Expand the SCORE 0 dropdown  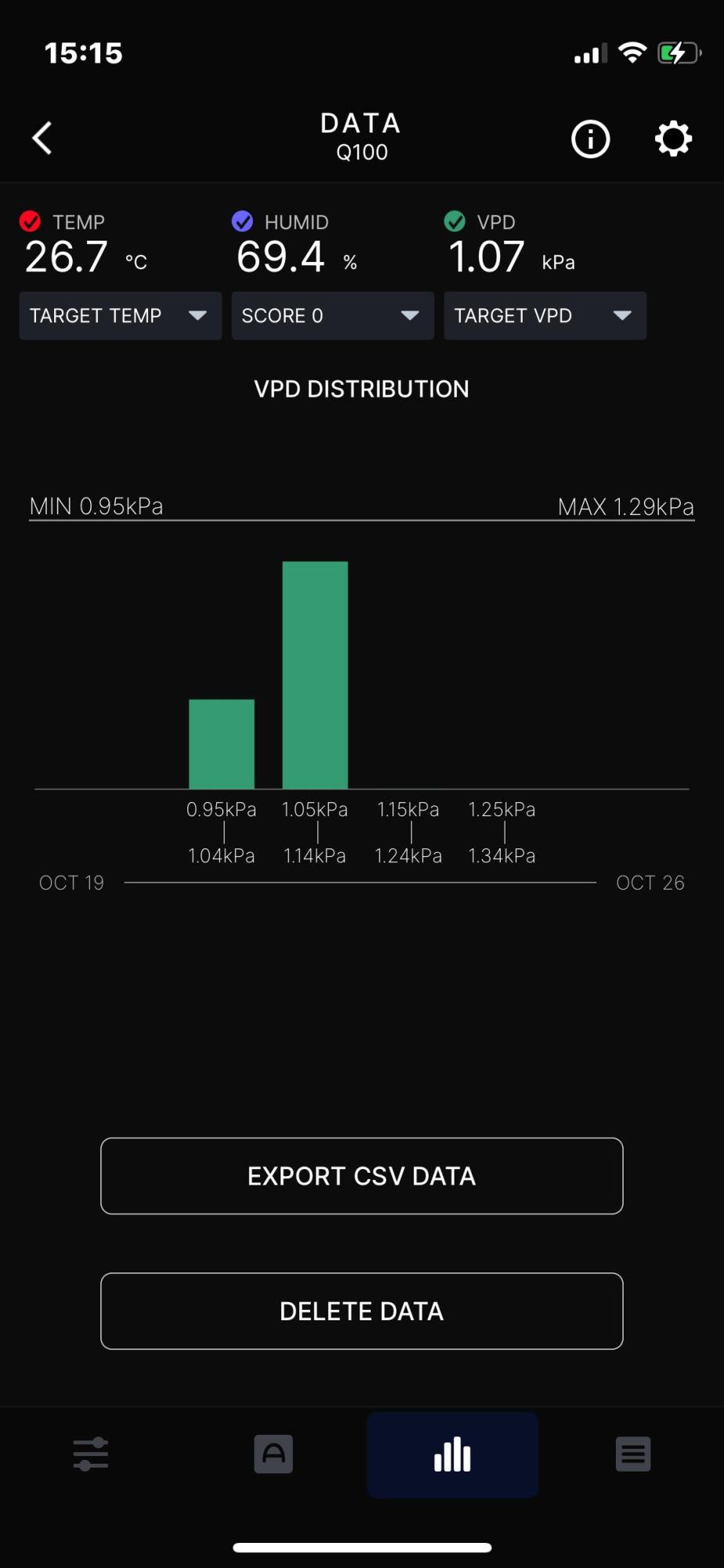click(332, 316)
